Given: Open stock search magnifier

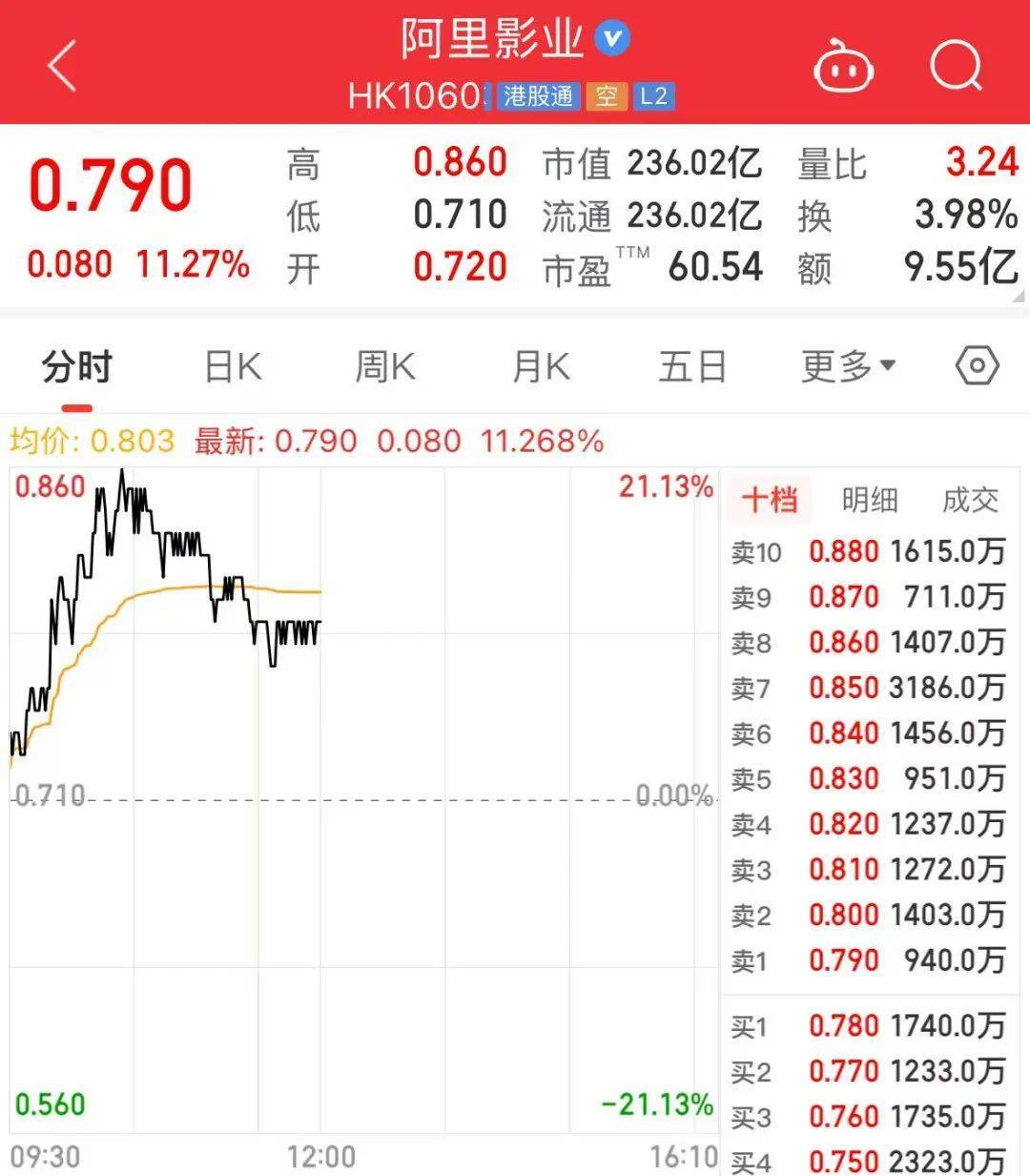Looking at the screenshot, I should pyautogui.click(x=956, y=66).
